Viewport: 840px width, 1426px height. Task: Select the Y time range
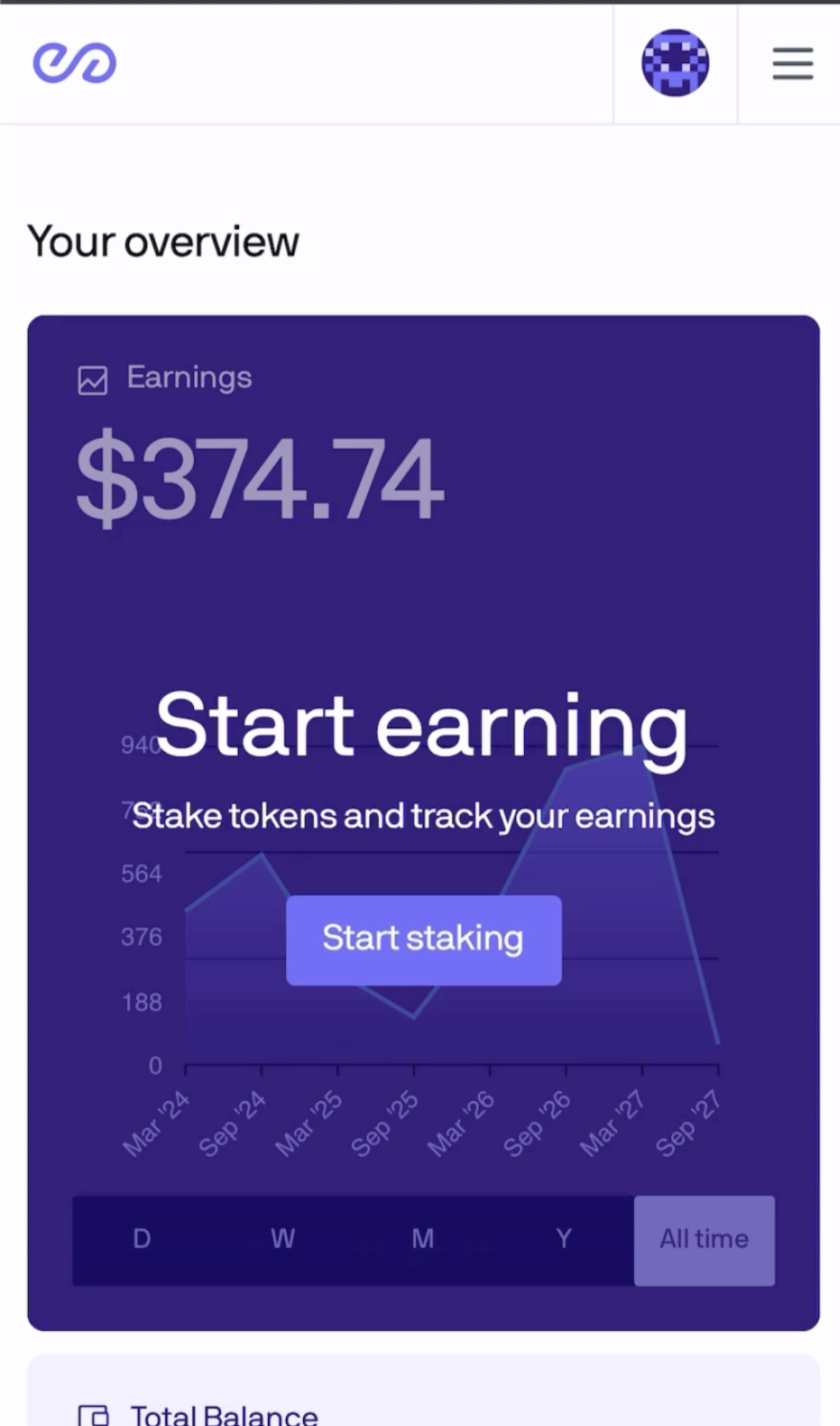[563, 1239]
